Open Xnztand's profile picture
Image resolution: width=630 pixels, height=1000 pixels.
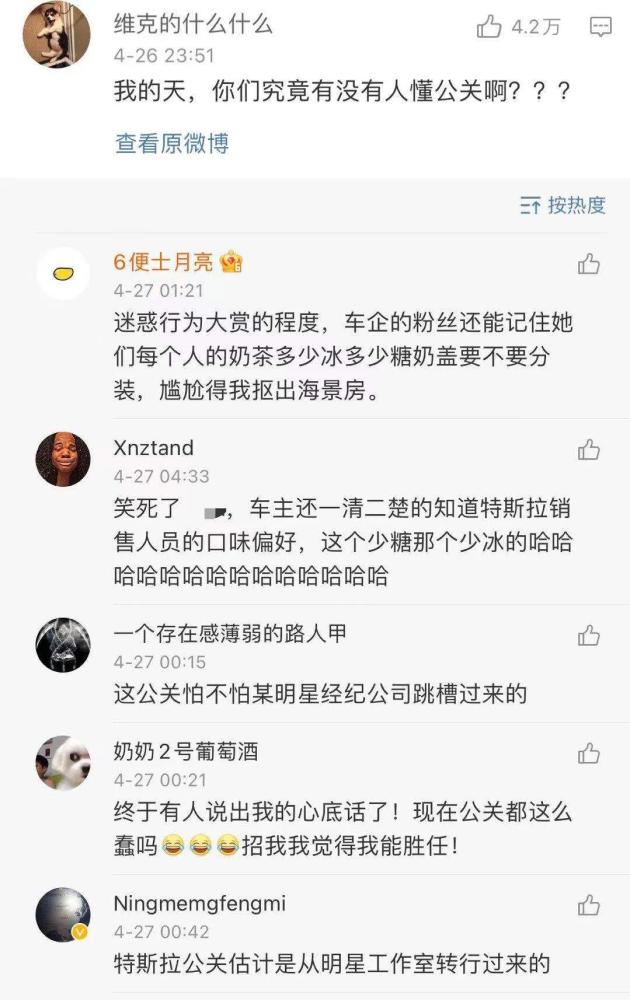(63, 459)
